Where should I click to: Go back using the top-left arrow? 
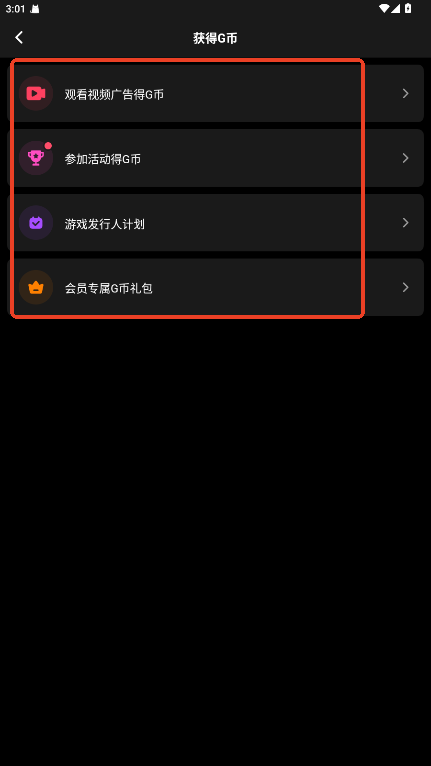pyautogui.click(x=19, y=38)
